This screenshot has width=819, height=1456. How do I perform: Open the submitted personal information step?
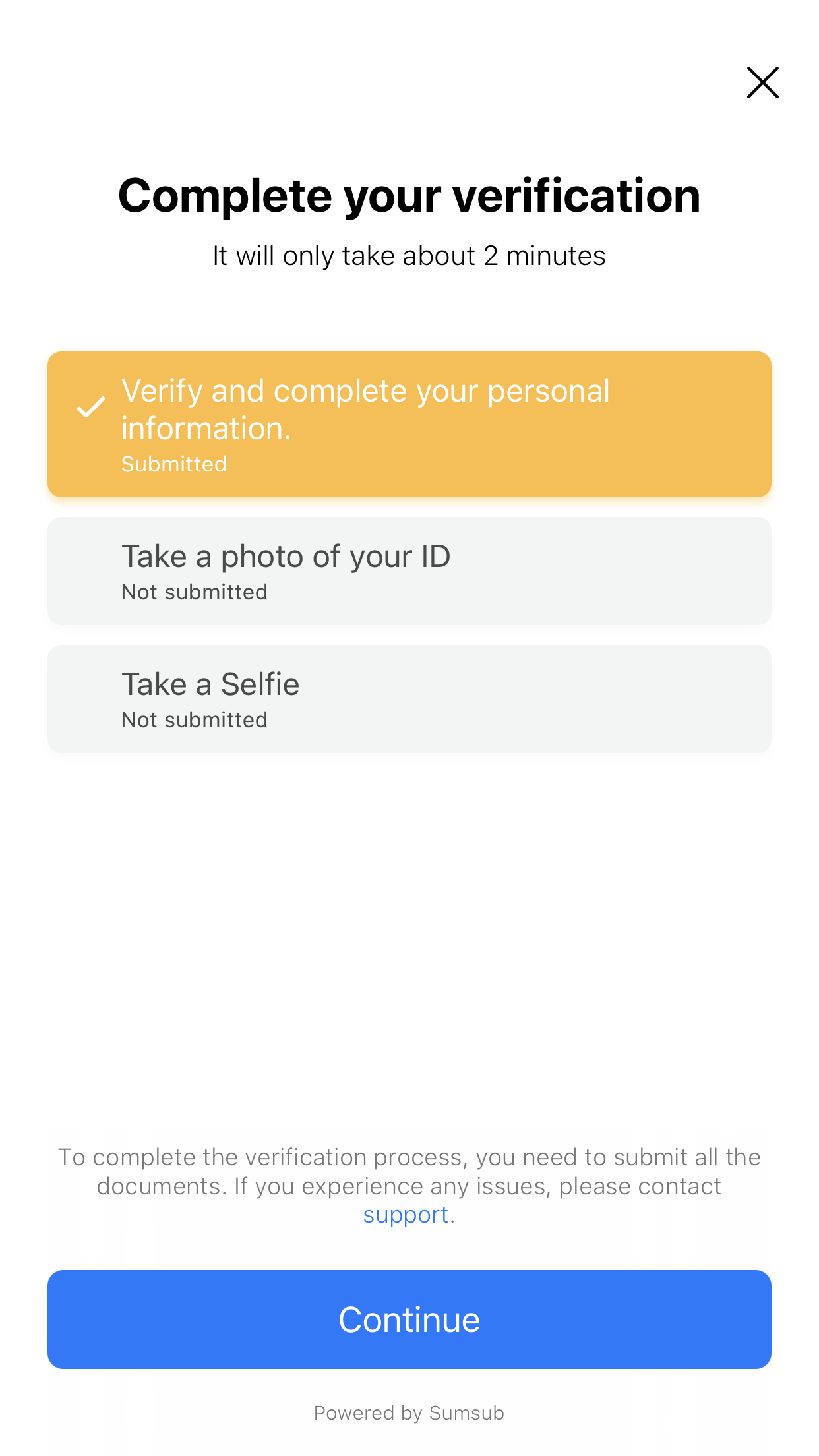tap(409, 424)
